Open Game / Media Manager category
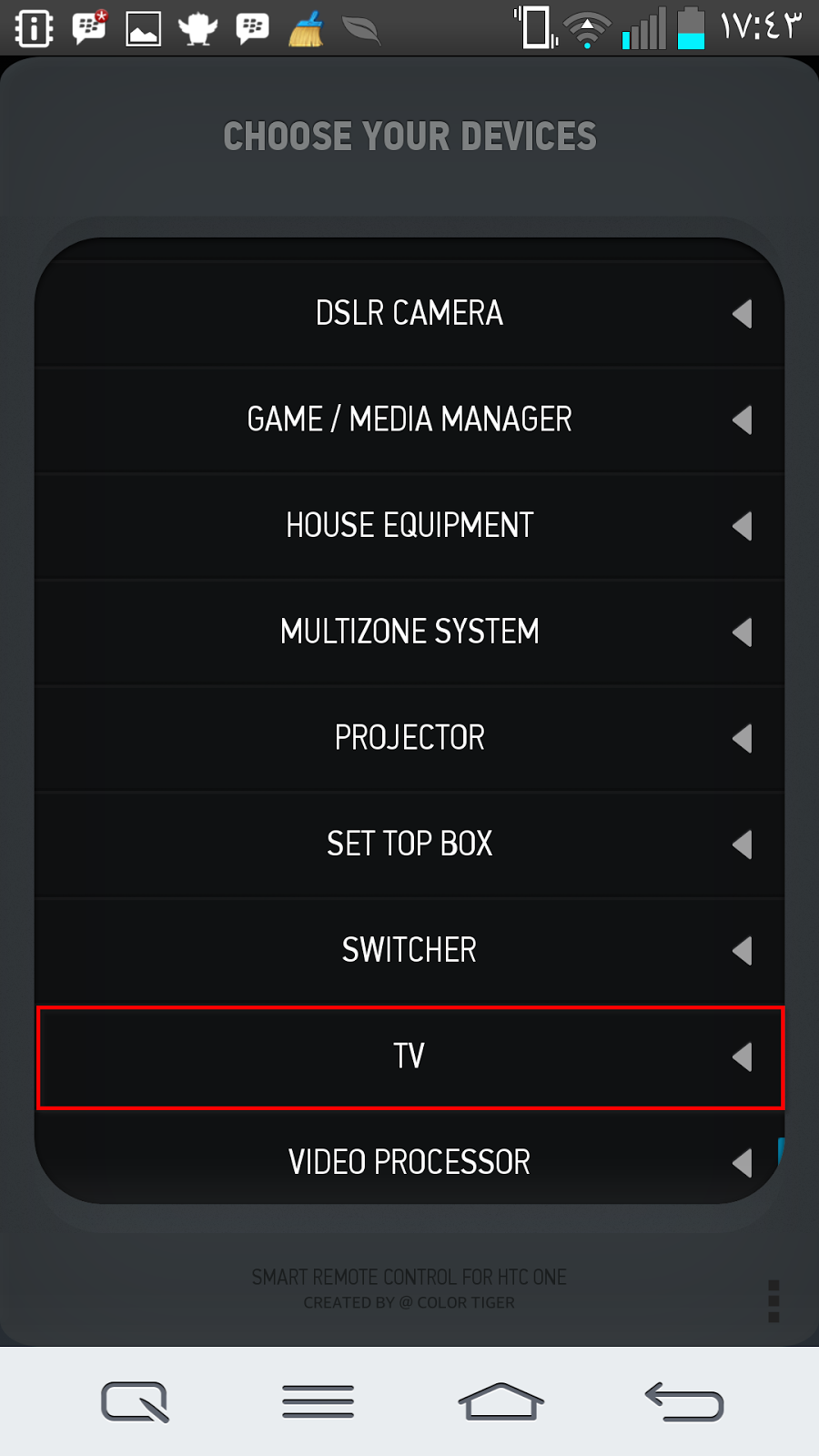Screen dimensions: 819x1456 pyautogui.click(x=409, y=420)
